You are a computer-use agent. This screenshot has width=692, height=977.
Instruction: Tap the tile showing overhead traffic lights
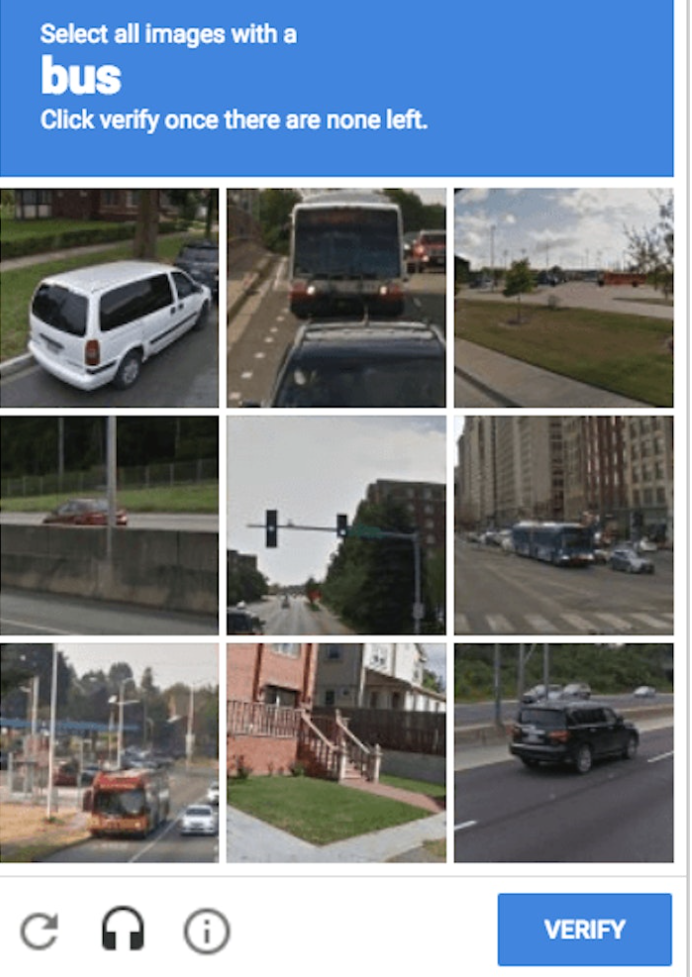[x=336, y=525]
